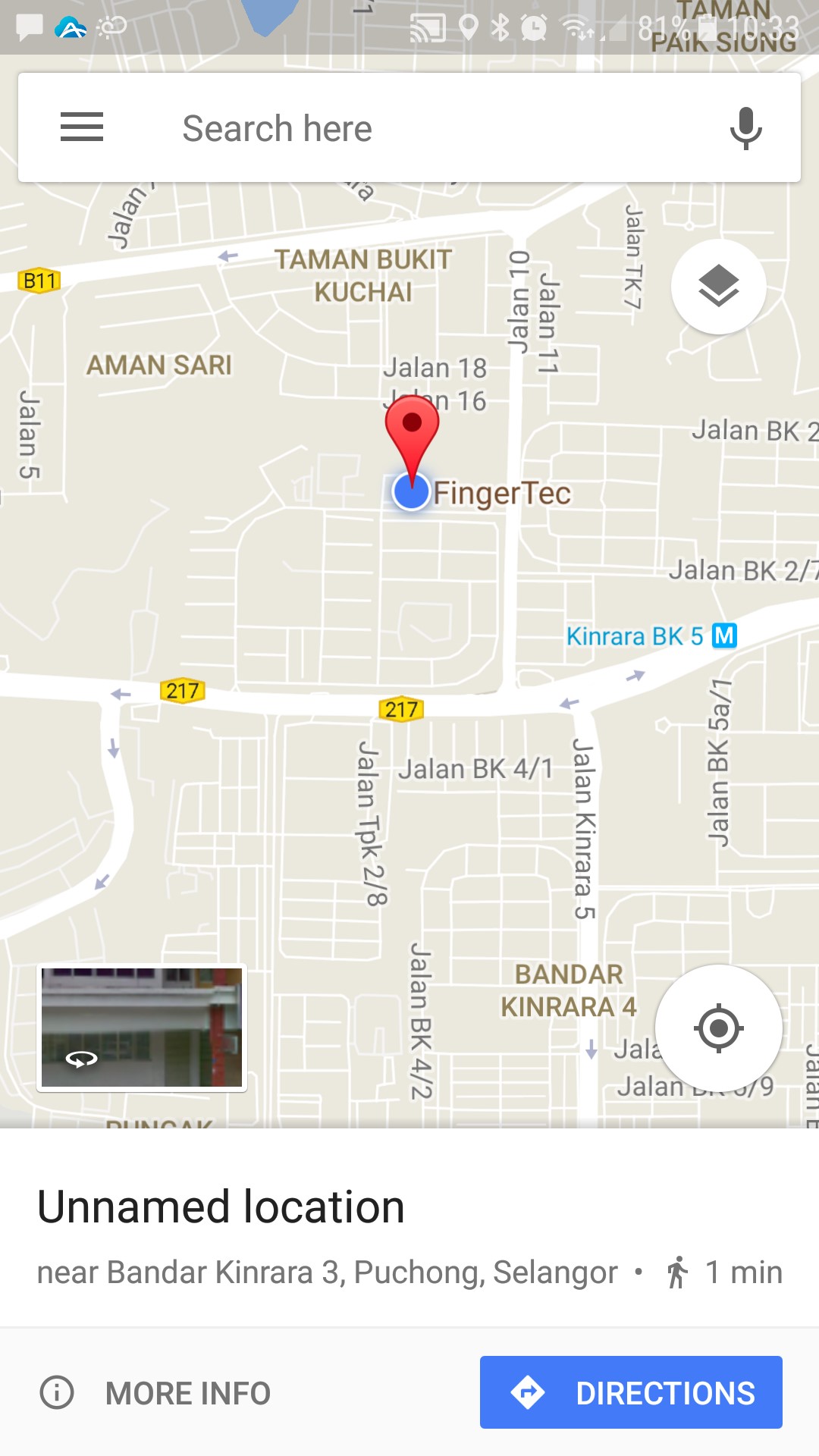Open the map layers button
The image size is (819, 1456).
(x=718, y=287)
